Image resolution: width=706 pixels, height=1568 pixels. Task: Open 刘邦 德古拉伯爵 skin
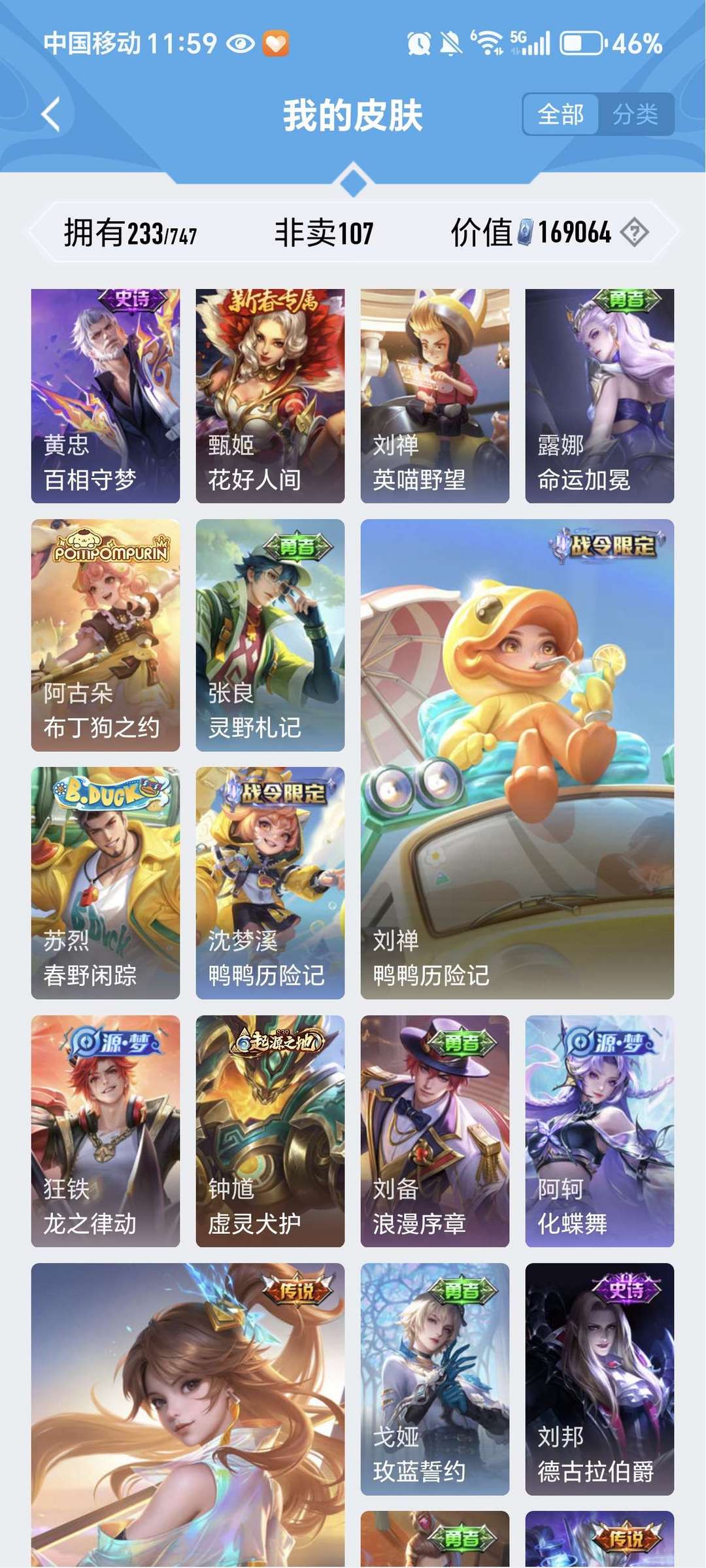pyautogui.click(x=599, y=1378)
